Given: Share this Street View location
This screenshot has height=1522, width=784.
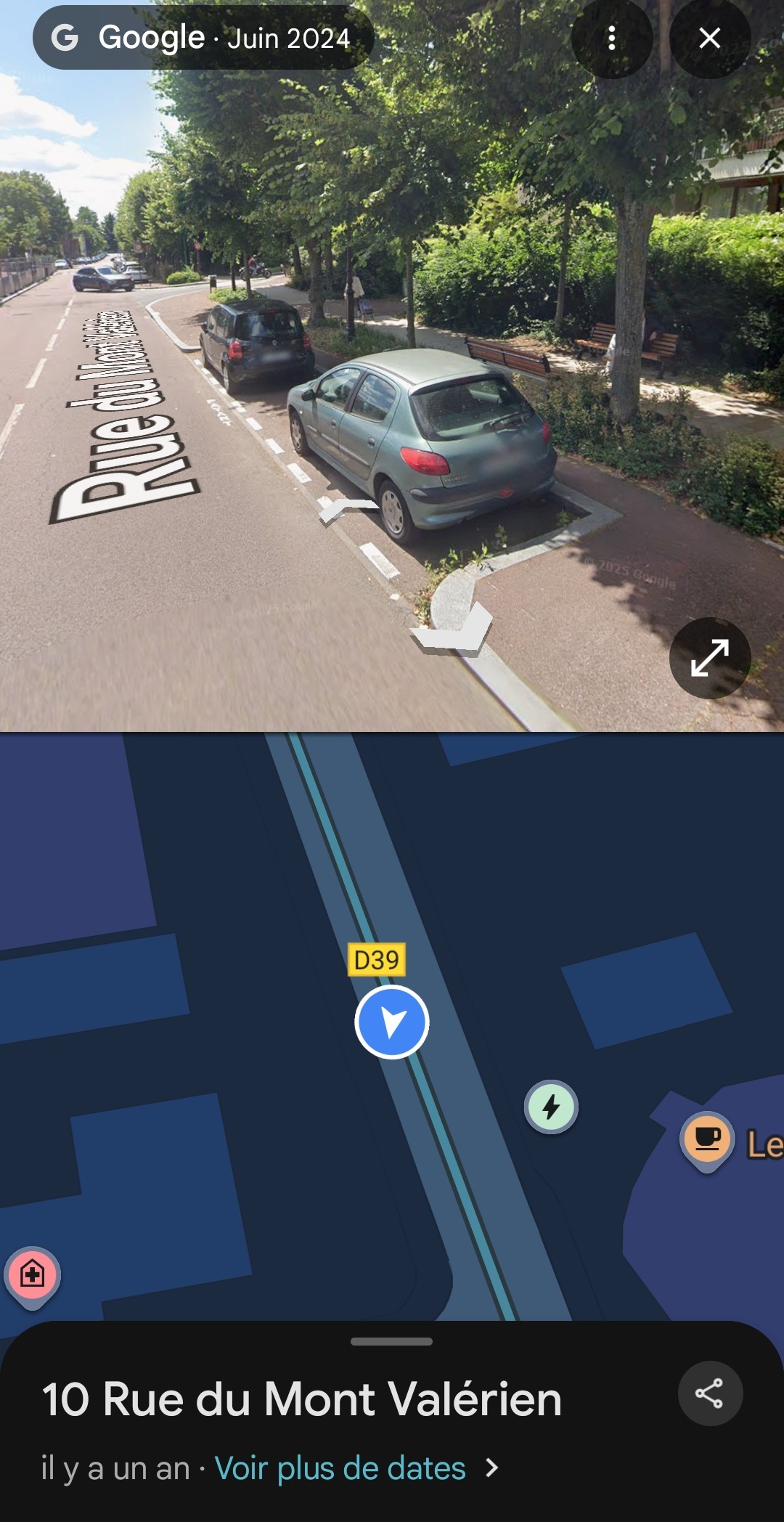Looking at the screenshot, I should [709, 1393].
